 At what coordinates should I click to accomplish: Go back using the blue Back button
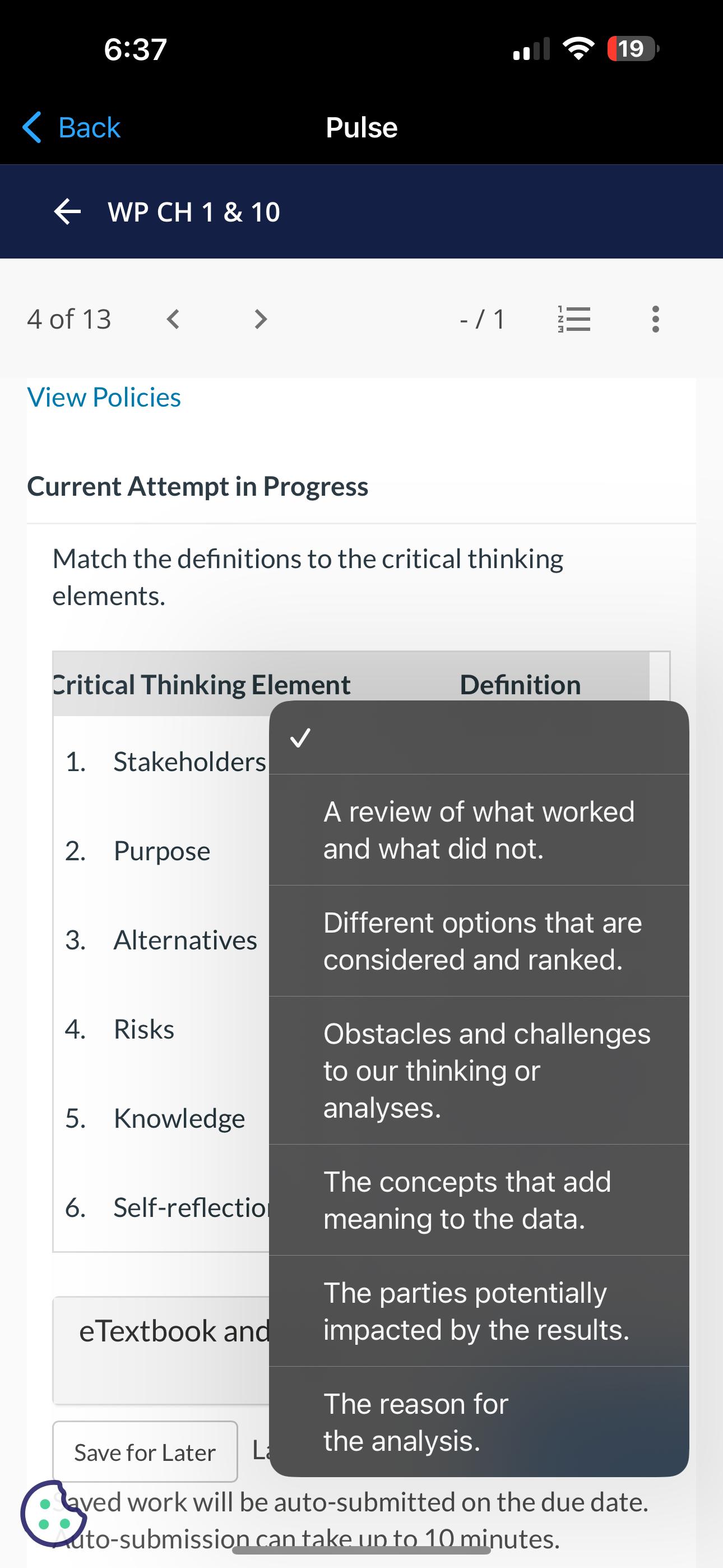tap(71, 128)
